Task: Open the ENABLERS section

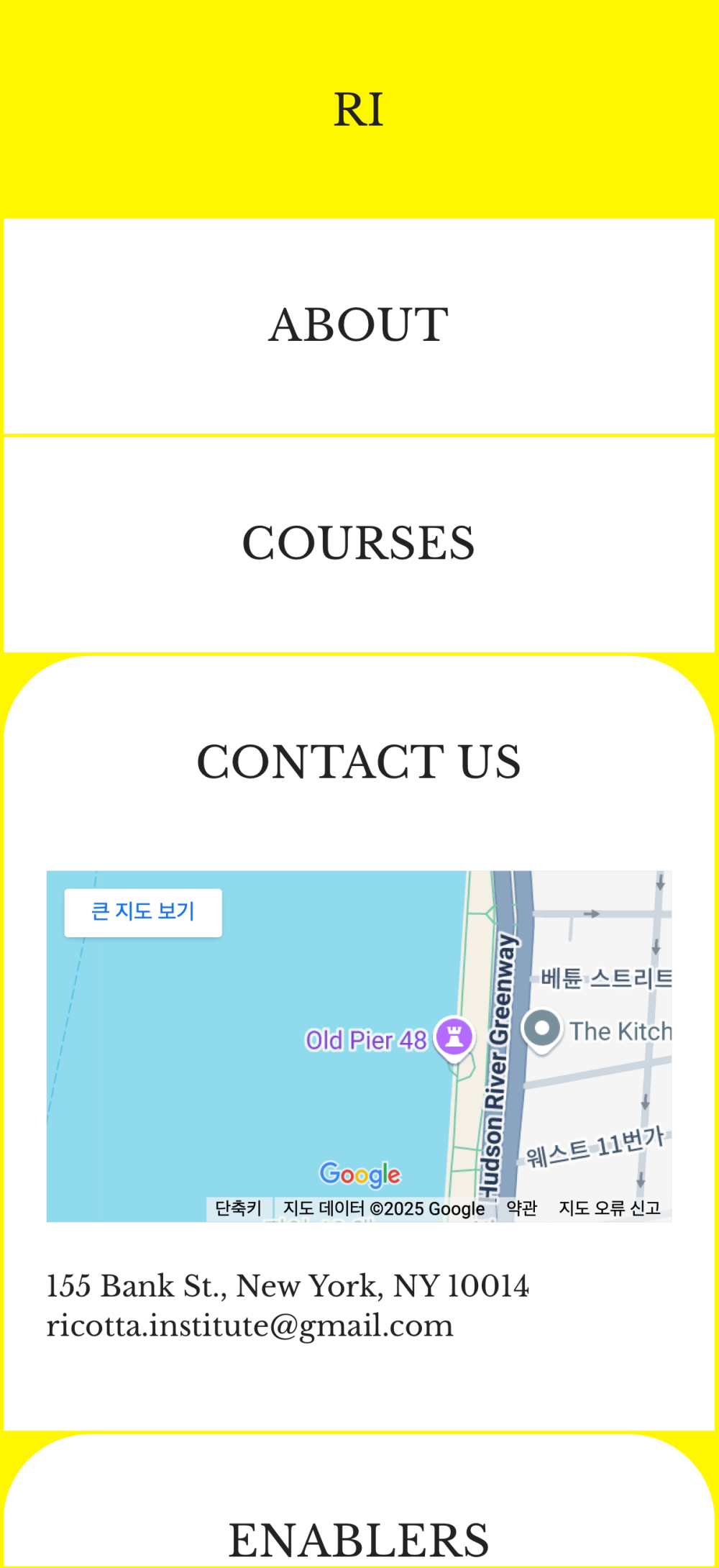Action: coord(359,1539)
